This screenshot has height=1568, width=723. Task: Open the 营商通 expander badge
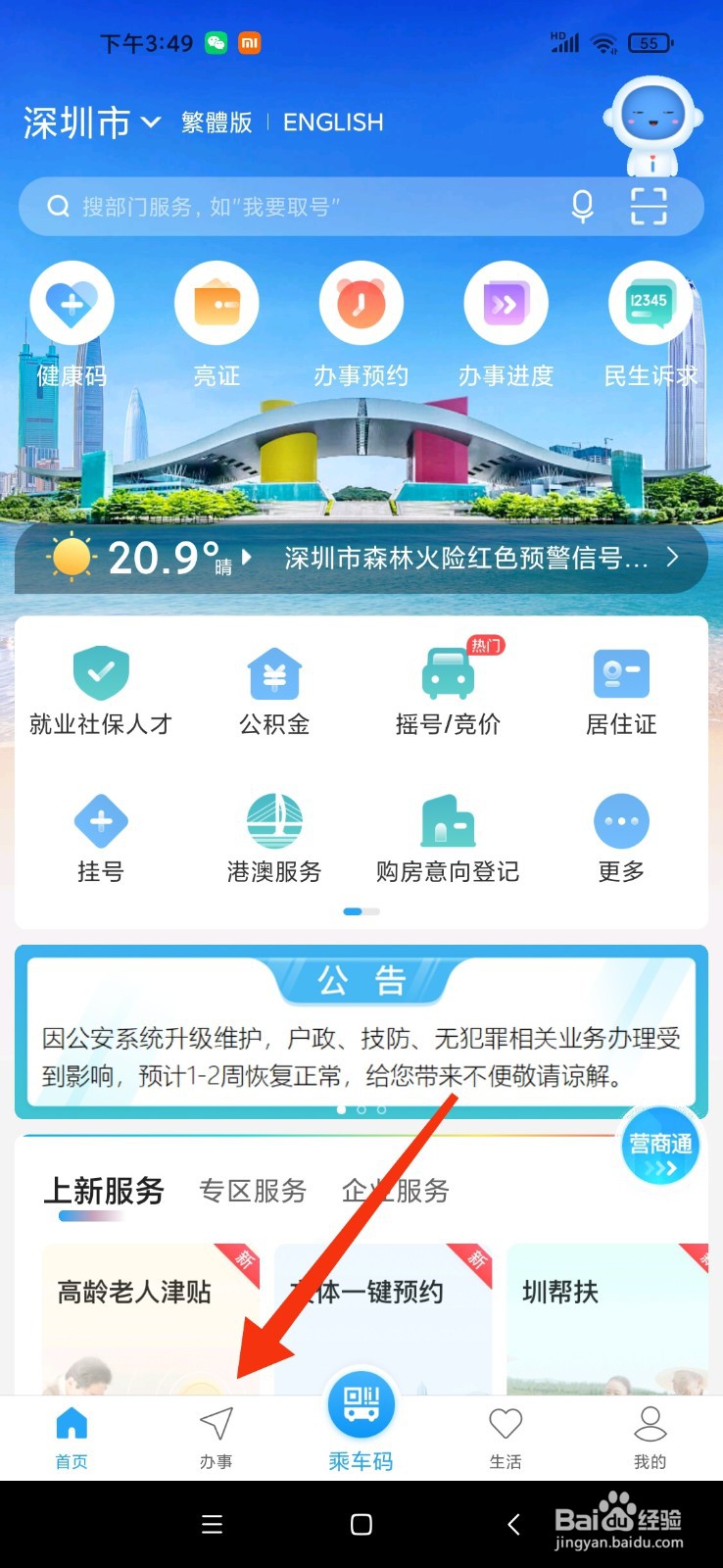pyautogui.click(x=659, y=1147)
